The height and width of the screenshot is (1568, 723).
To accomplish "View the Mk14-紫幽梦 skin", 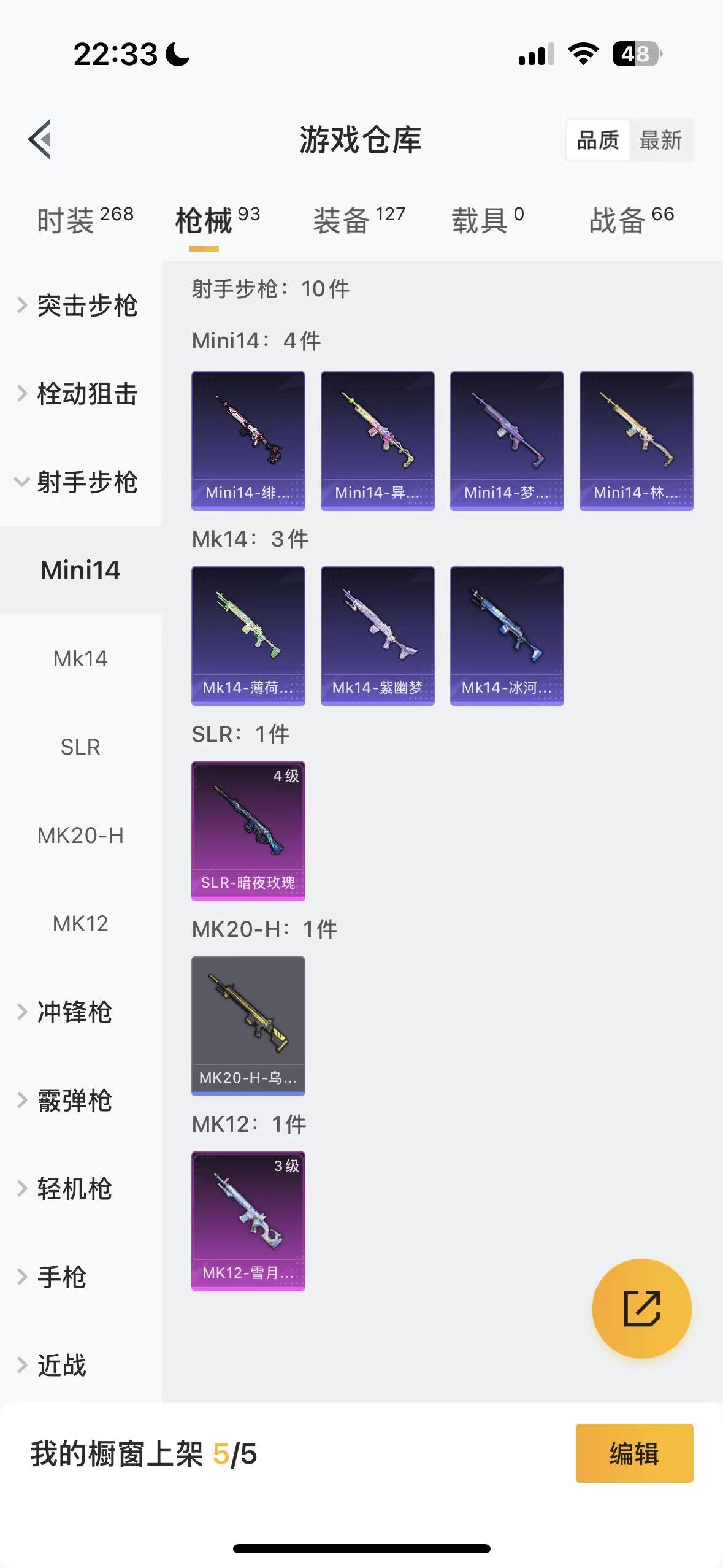I will pos(377,636).
